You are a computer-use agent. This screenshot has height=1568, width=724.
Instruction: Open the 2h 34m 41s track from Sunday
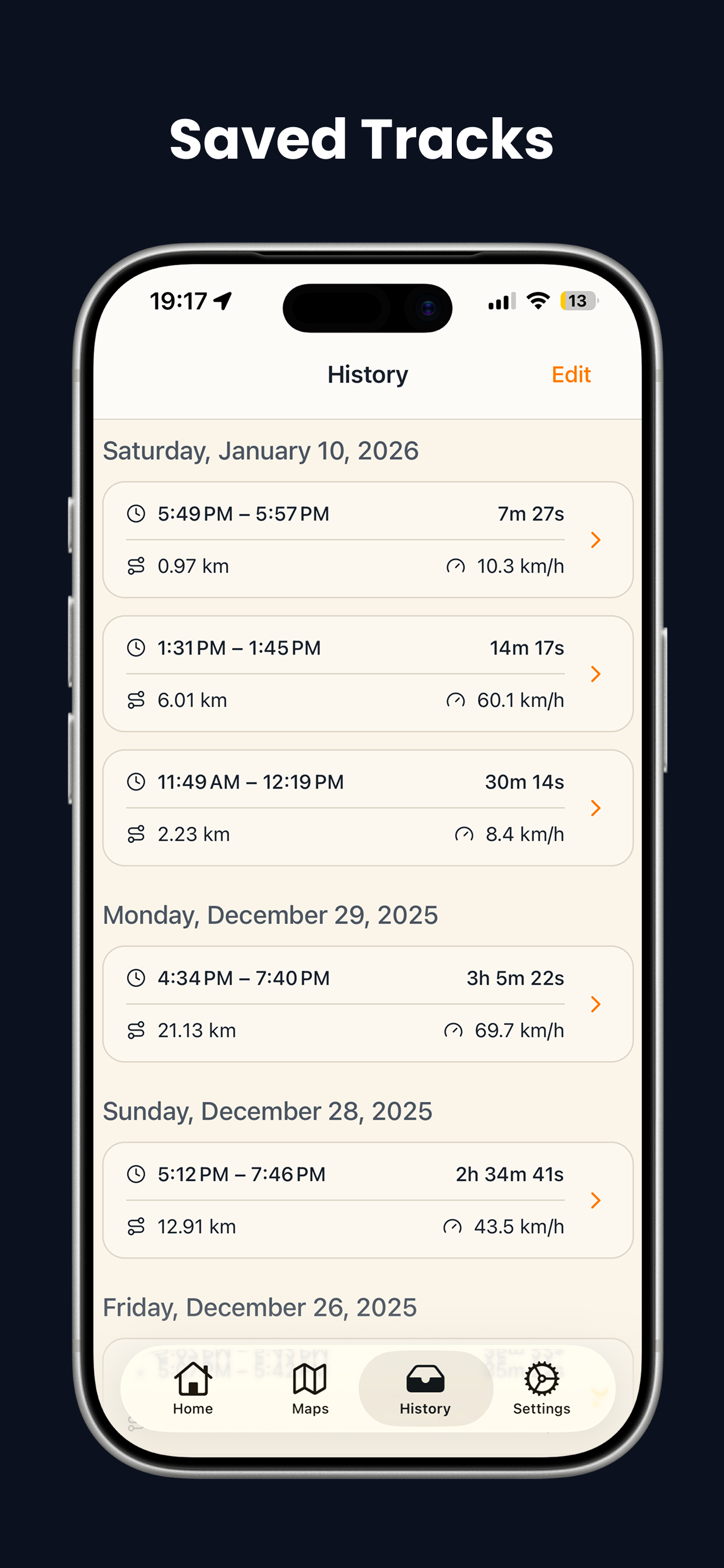point(595,1200)
